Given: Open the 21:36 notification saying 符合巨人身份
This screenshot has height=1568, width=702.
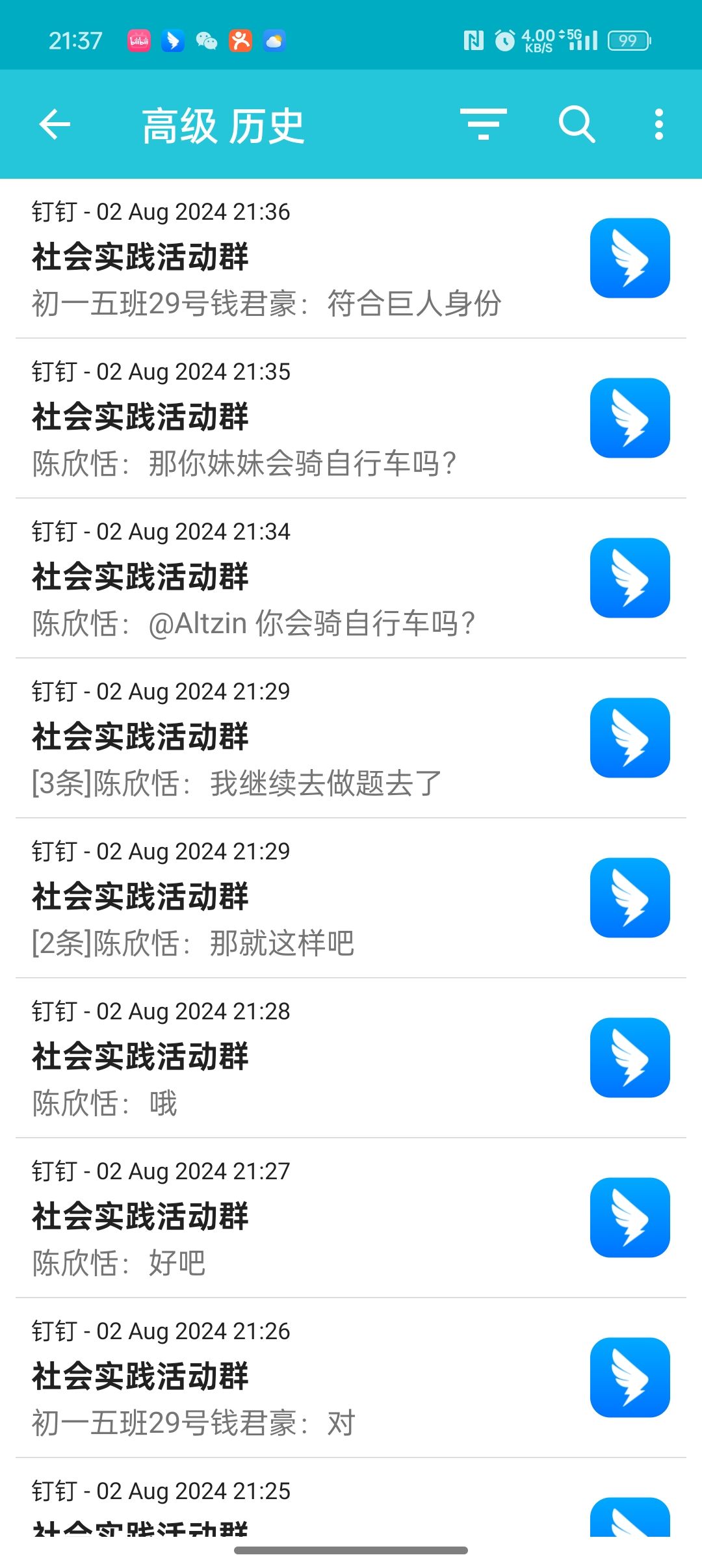Looking at the screenshot, I should pos(292,258).
